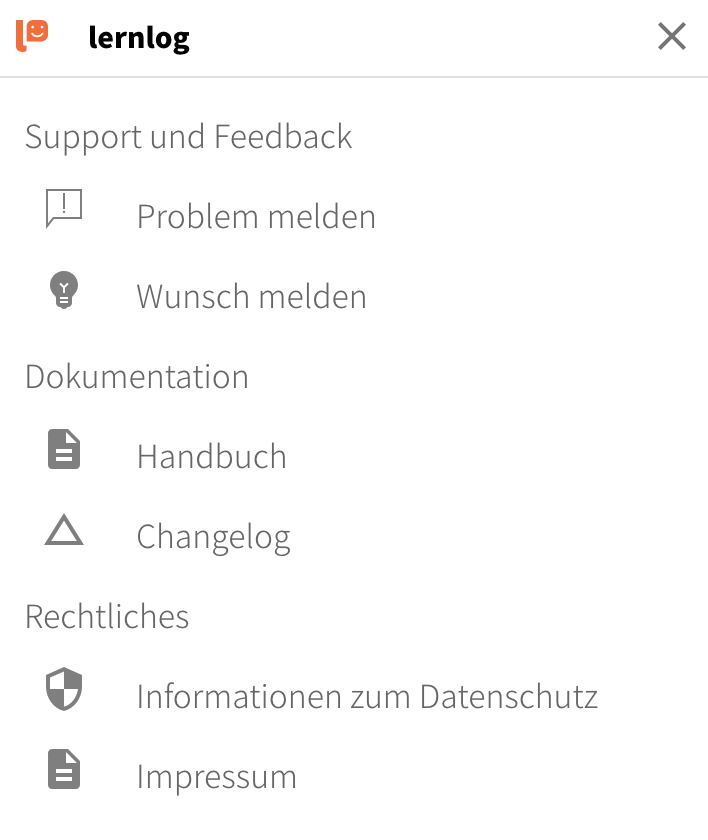The height and width of the screenshot is (840, 708).
Task: View the Changelog
Action: 213,536
